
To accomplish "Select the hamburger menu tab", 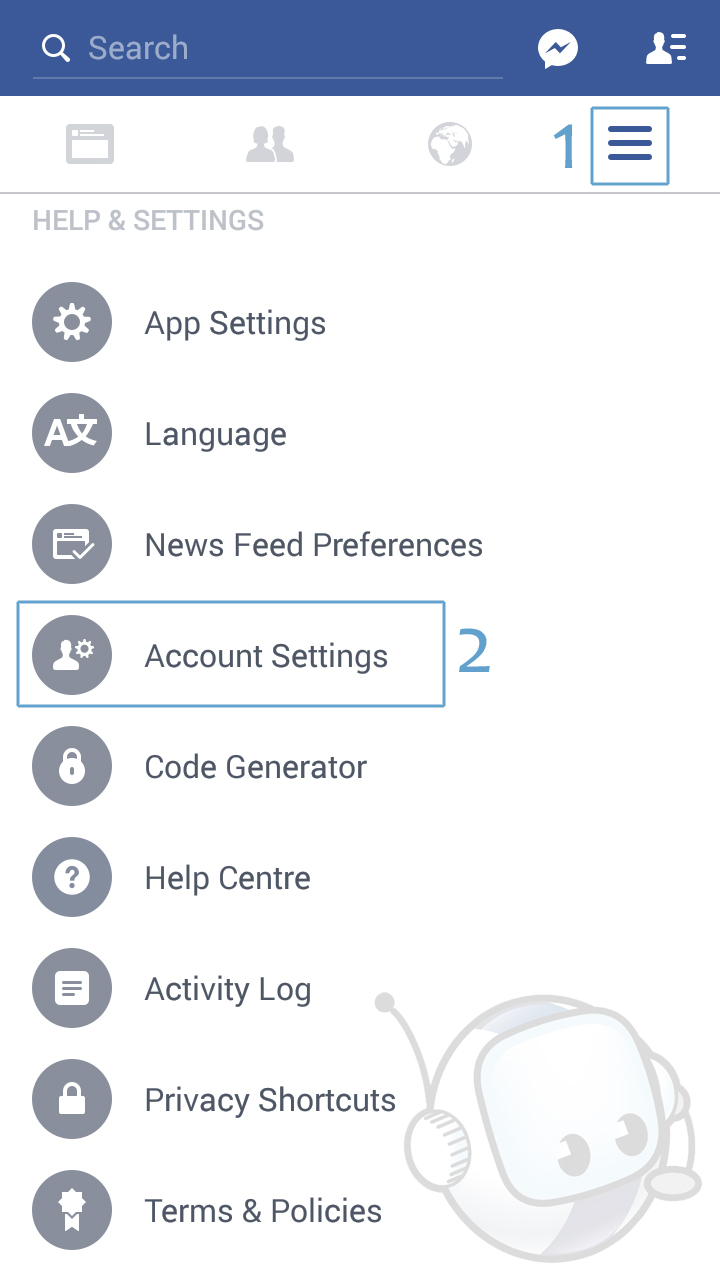I will click(x=630, y=146).
